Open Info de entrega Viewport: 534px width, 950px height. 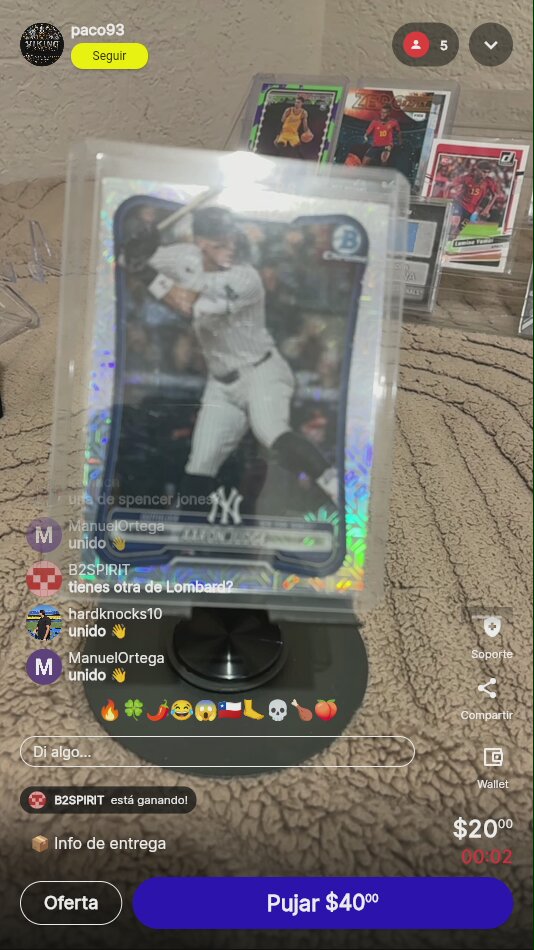[98, 843]
